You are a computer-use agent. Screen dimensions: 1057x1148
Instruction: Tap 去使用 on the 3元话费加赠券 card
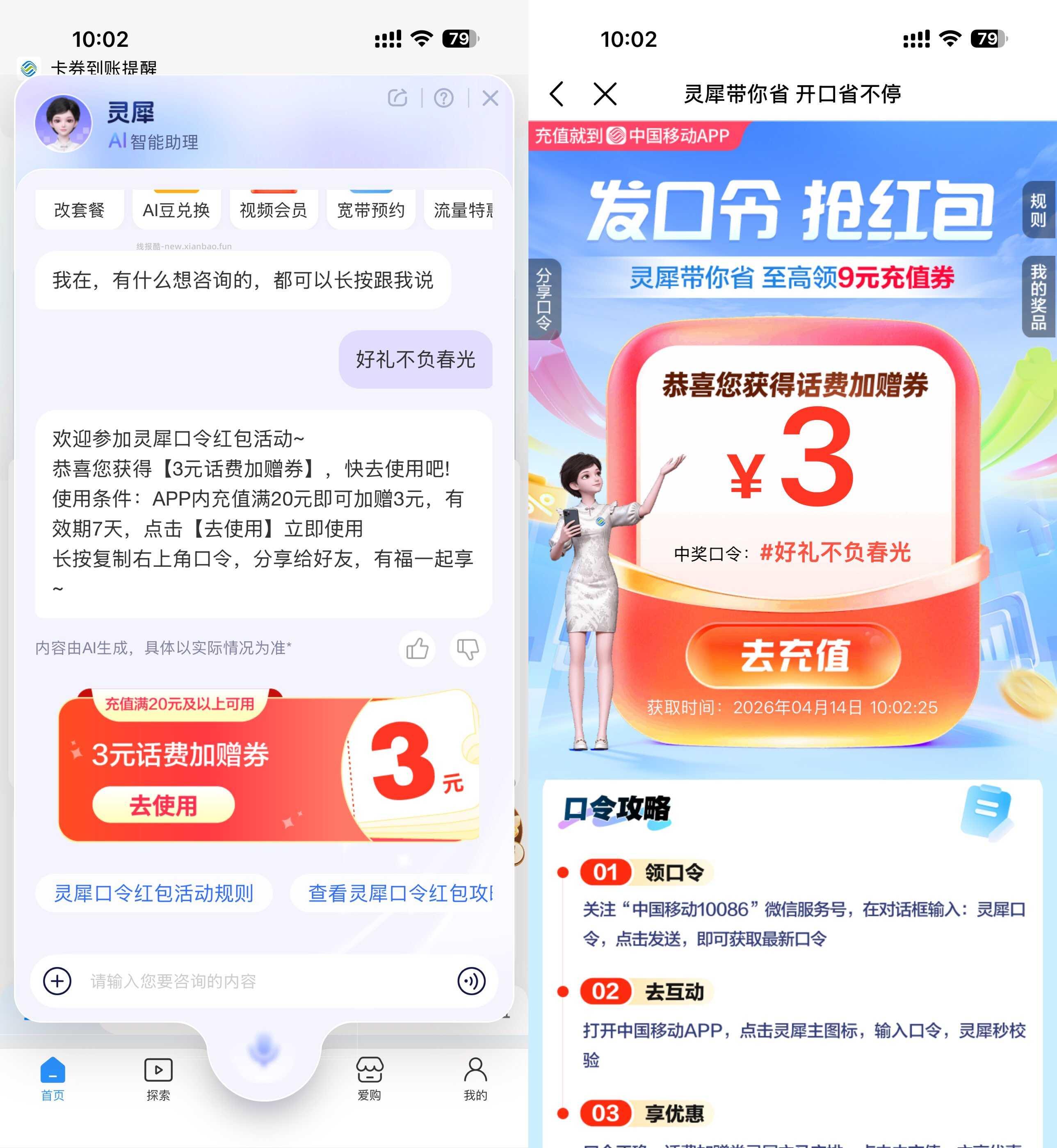[164, 805]
